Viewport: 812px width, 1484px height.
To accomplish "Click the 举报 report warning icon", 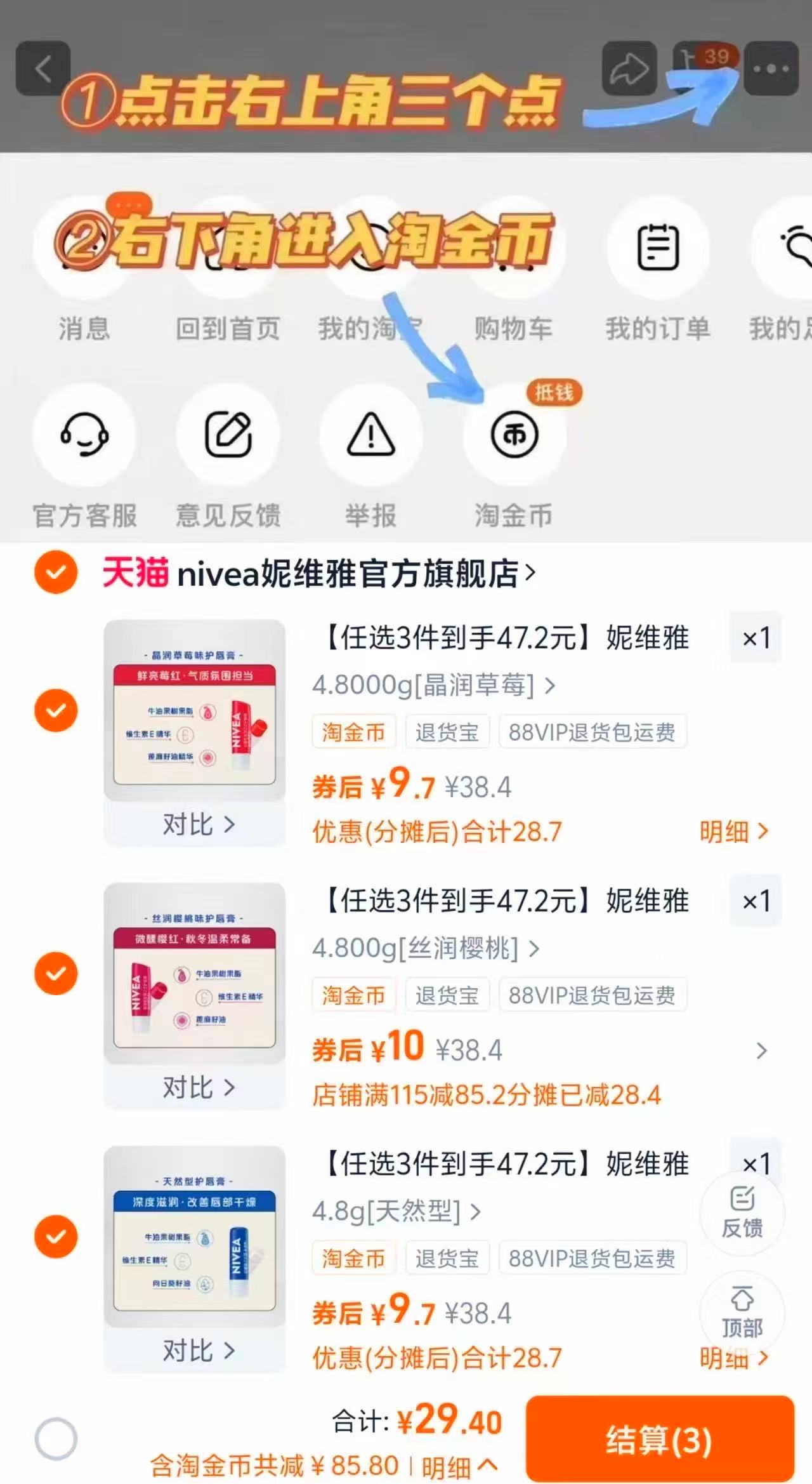I will [372, 434].
